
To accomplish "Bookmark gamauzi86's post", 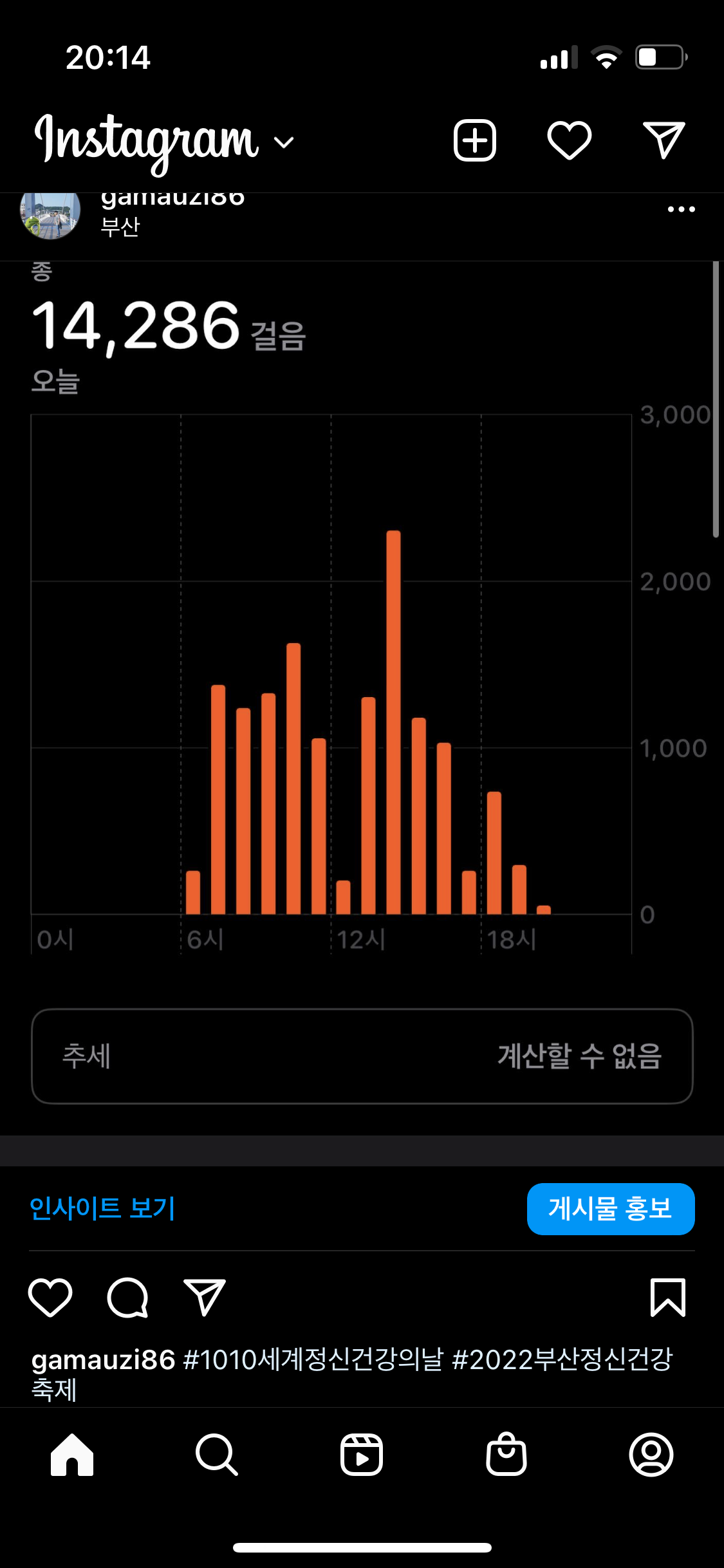I will point(668,1298).
